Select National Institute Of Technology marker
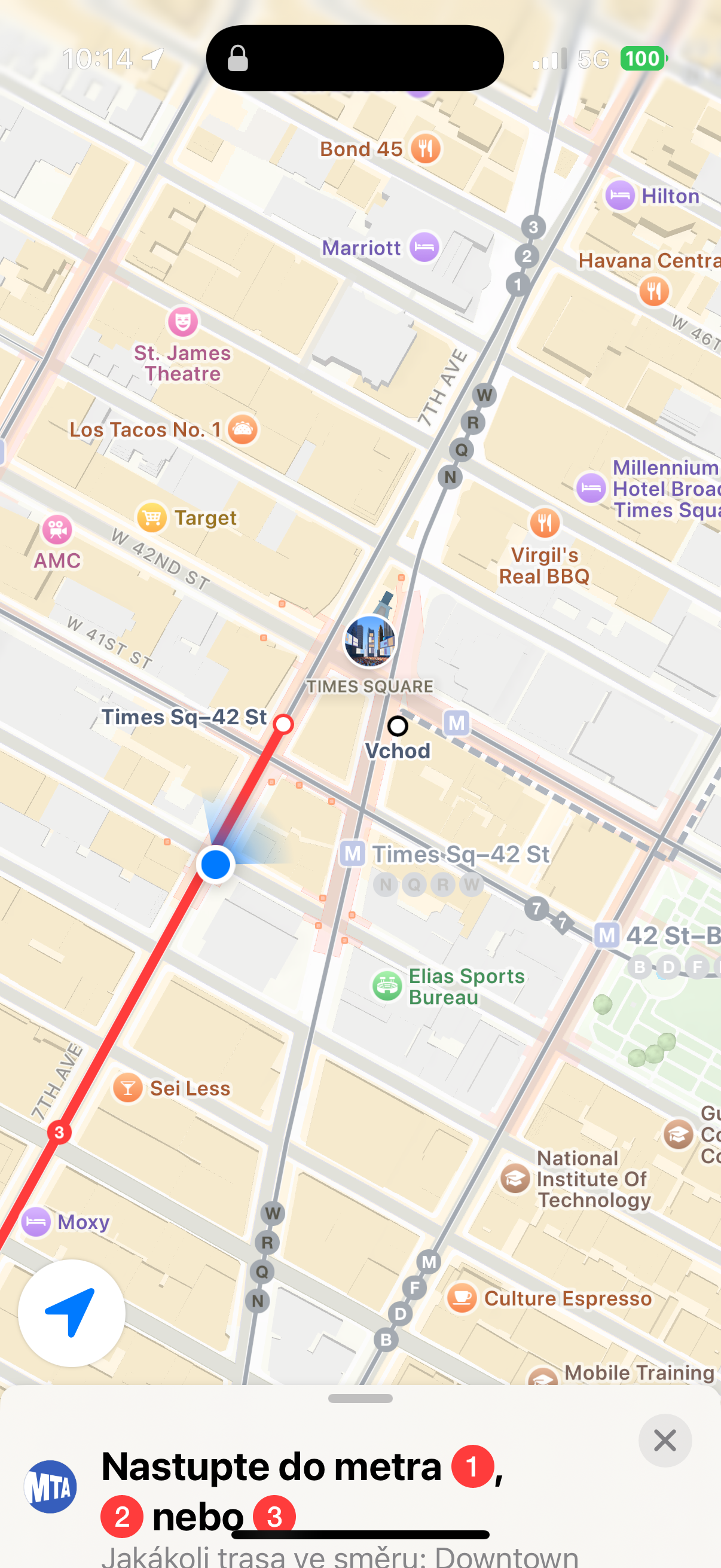 515,1179
